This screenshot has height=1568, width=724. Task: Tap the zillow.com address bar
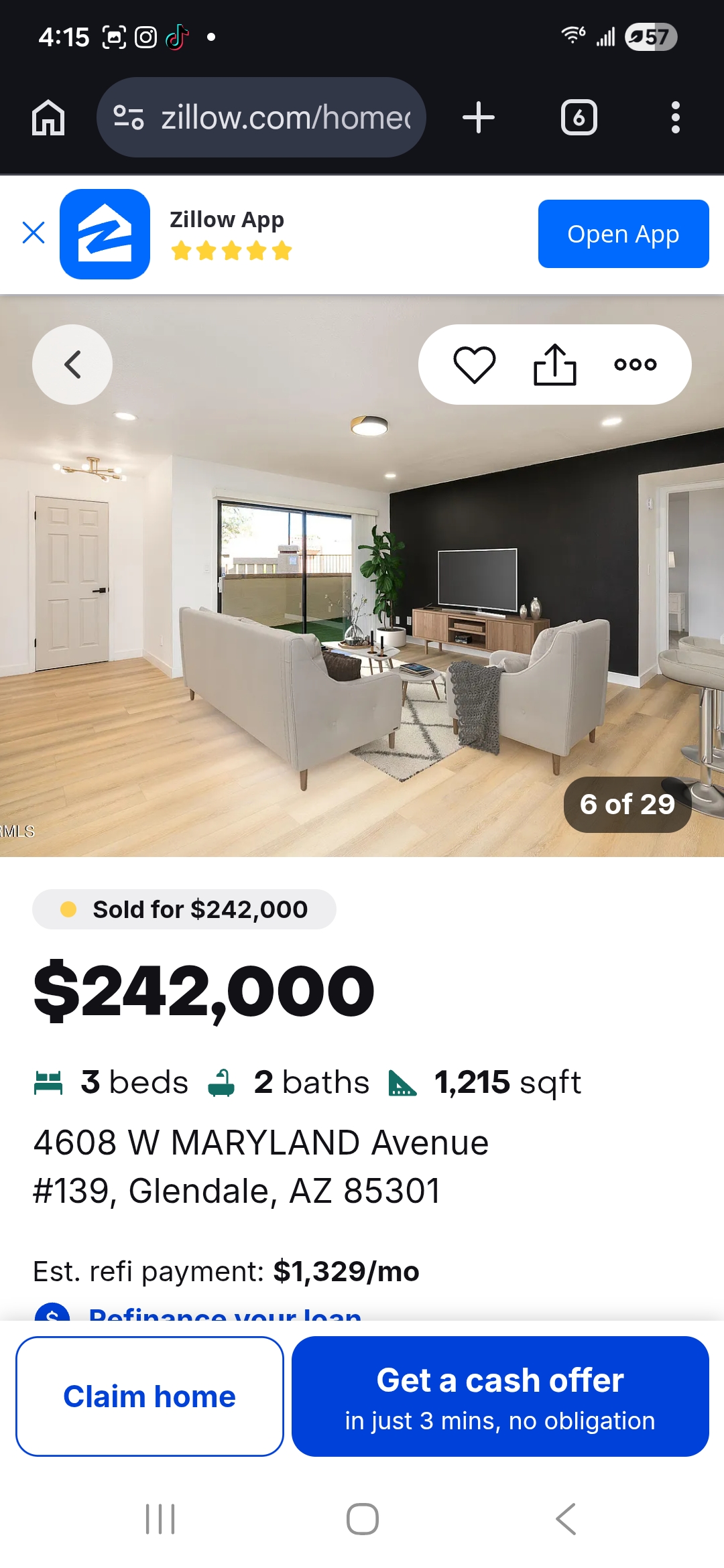point(261,118)
